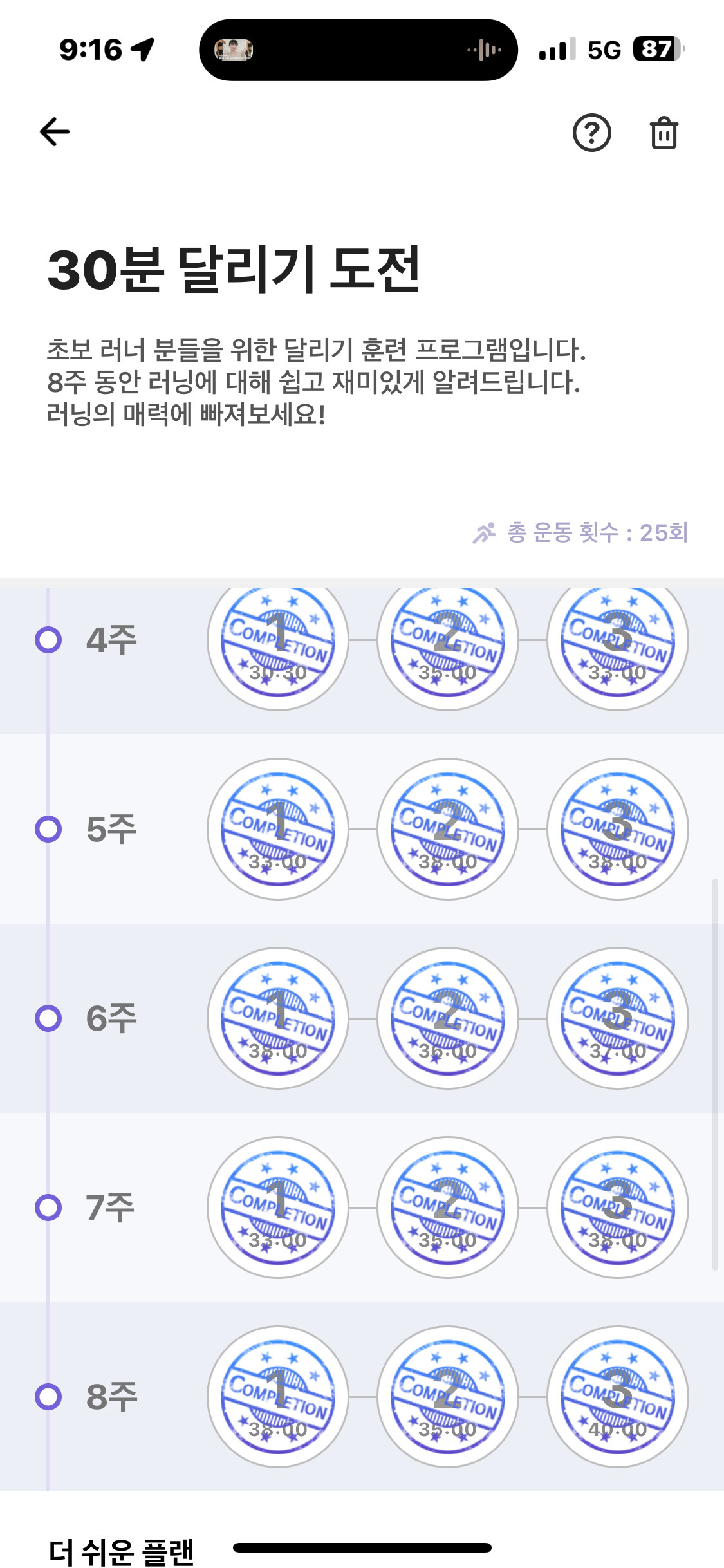This screenshot has height=1568, width=724.
Task: Open week 6주 session 3
Action: pos(618,1018)
